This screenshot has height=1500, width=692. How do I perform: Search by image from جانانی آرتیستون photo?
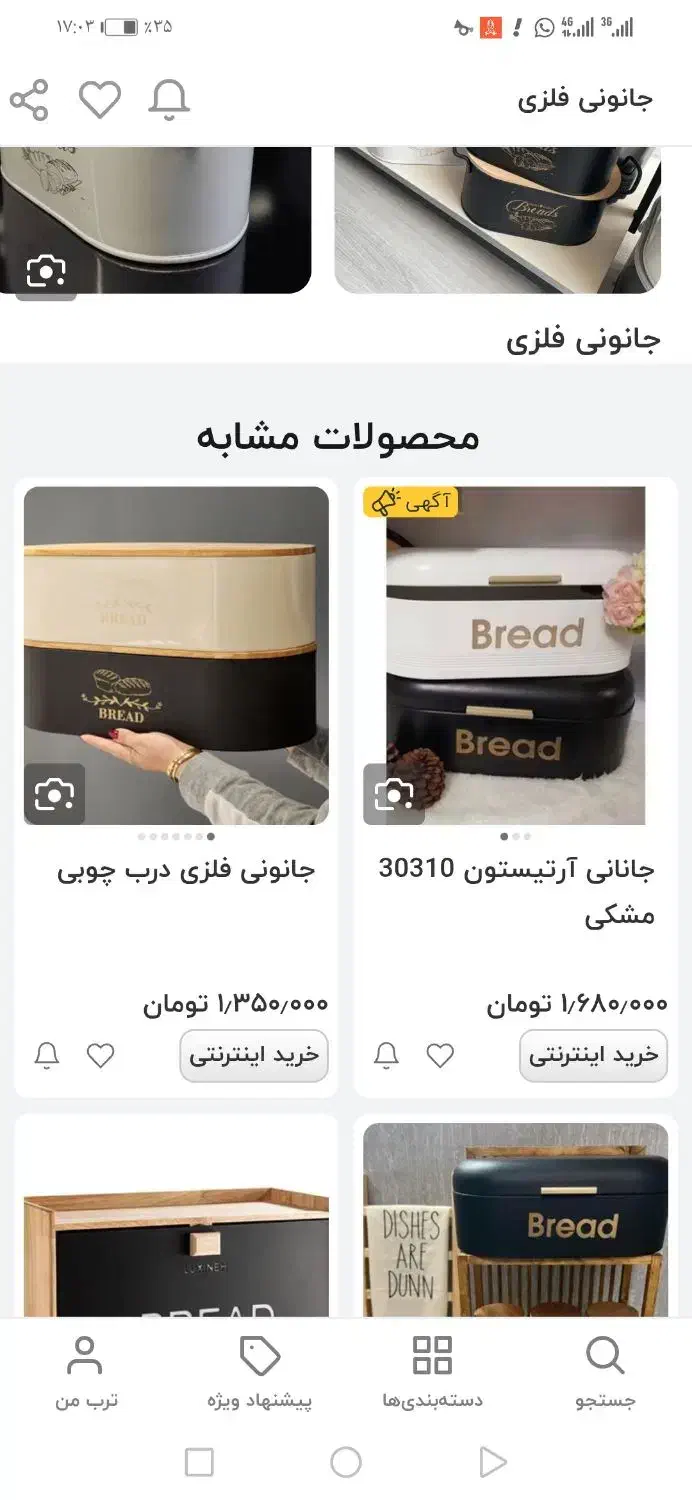tap(393, 794)
